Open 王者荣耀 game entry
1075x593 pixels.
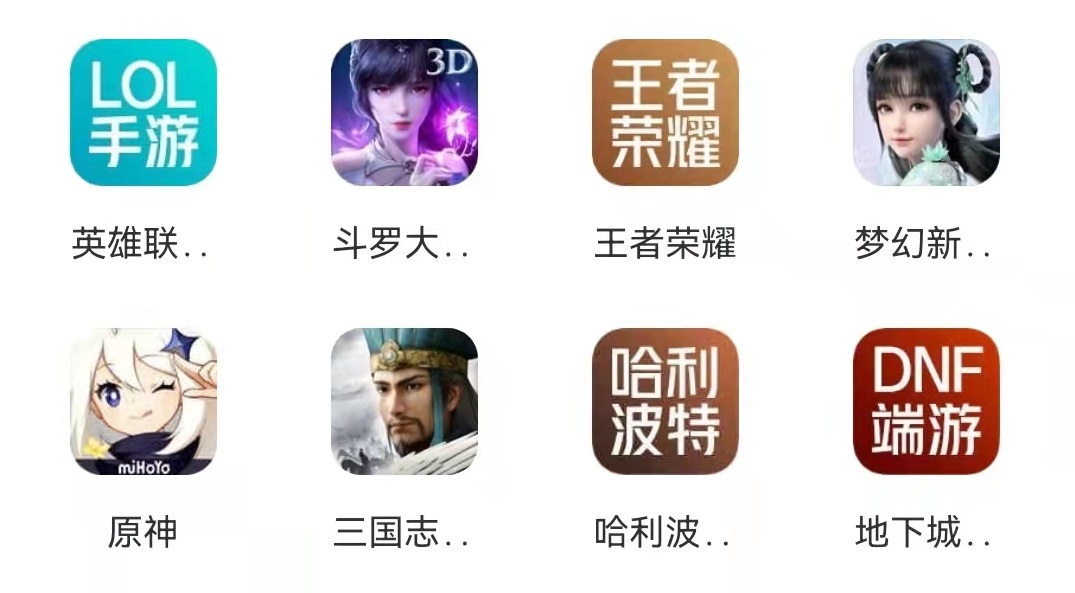[x=665, y=112]
